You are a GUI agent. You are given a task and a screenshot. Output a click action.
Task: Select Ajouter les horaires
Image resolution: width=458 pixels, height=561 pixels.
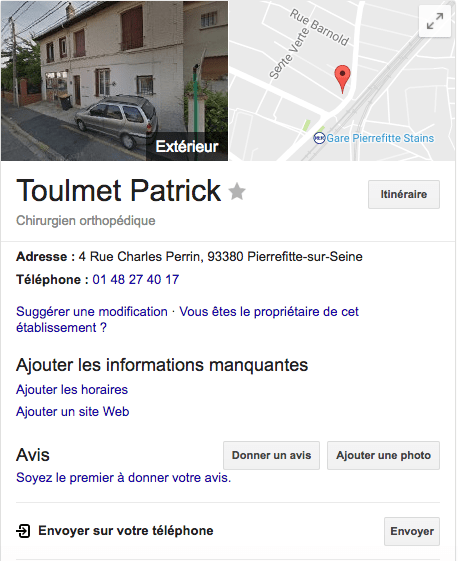pos(72,389)
